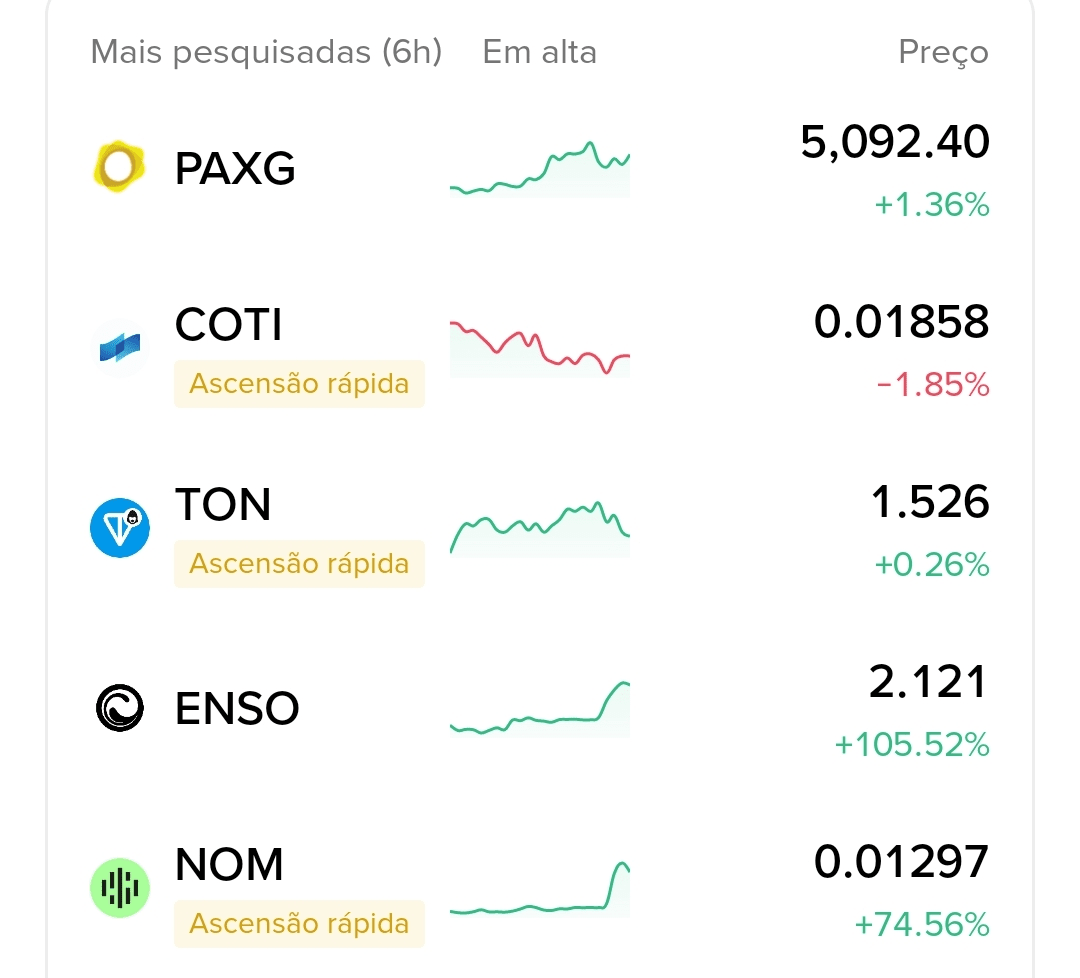The height and width of the screenshot is (978, 1080).
Task: Select the Em alta tab
Action: click(539, 52)
